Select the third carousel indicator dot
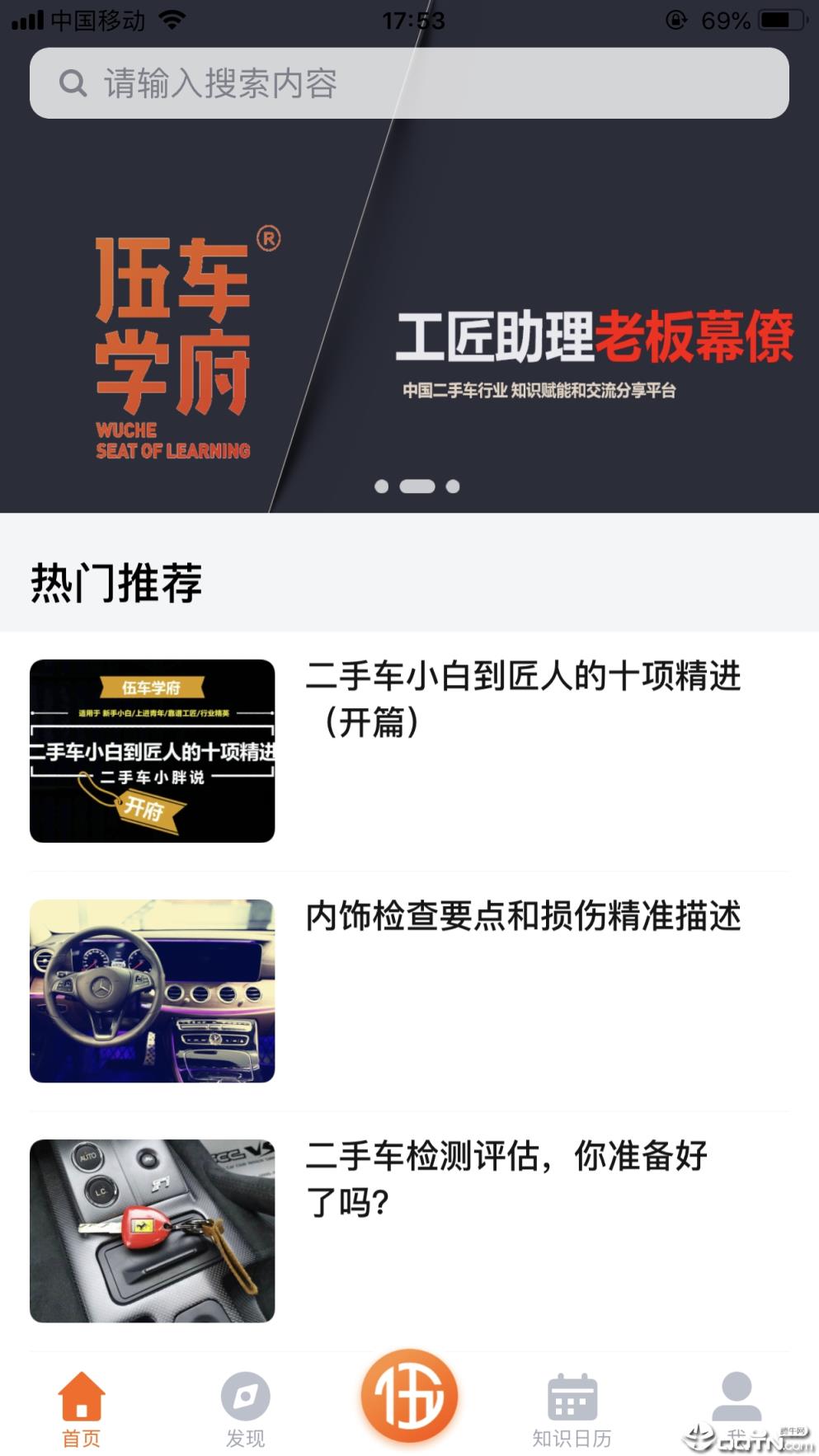The width and height of the screenshot is (819, 1456). [453, 486]
